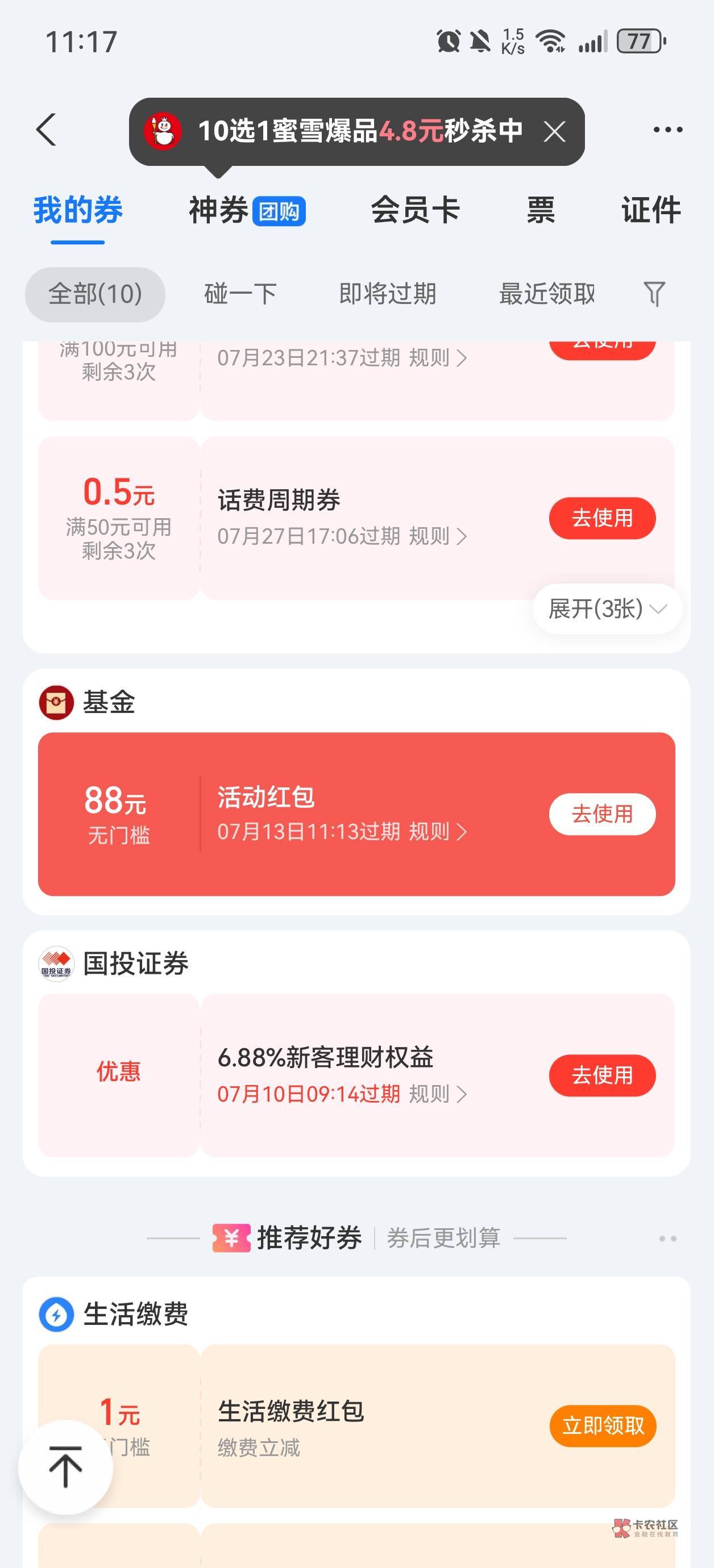Expand the hidden coupons with 展开(3张)
The height and width of the screenshot is (1568, 714).
click(607, 608)
